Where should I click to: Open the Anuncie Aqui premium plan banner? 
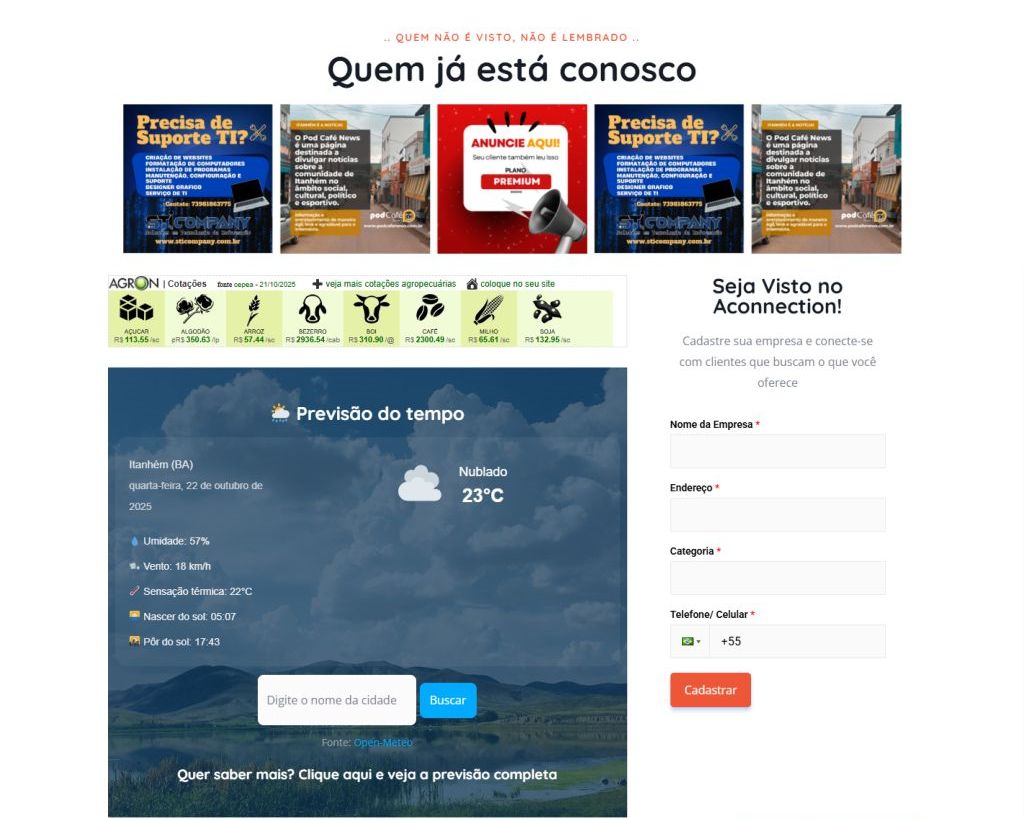tap(512, 178)
